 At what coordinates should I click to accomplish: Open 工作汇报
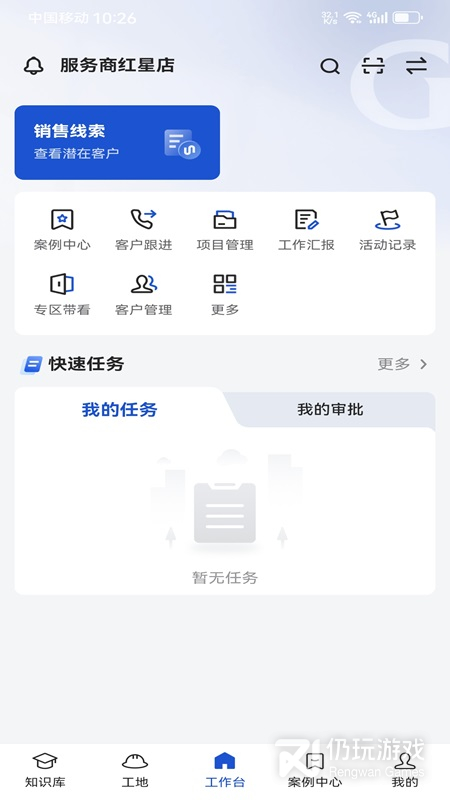point(306,230)
